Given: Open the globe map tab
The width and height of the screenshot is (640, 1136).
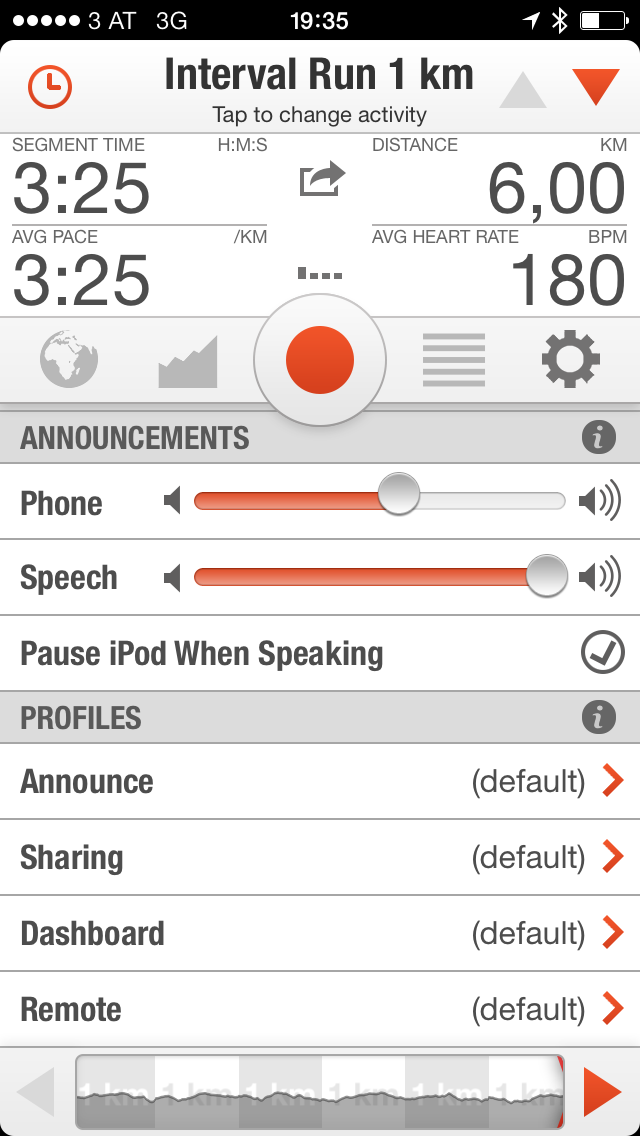Looking at the screenshot, I should (69, 361).
